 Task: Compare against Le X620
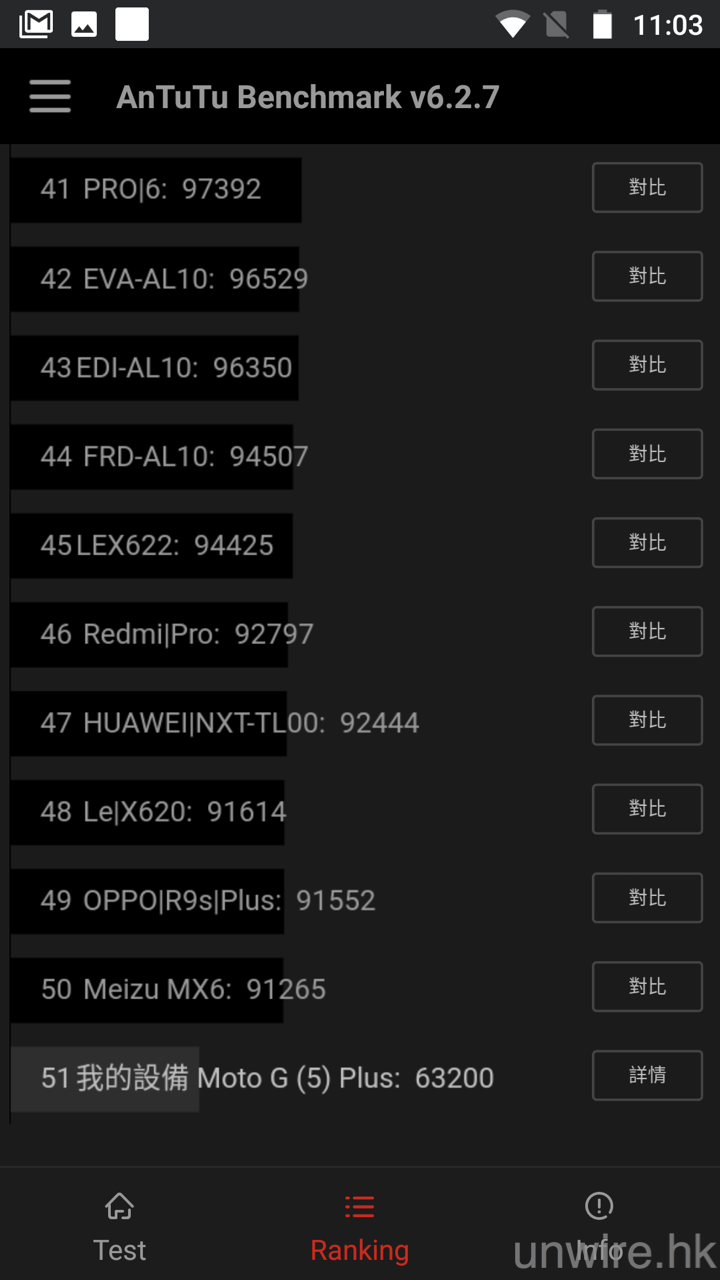coord(647,809)
